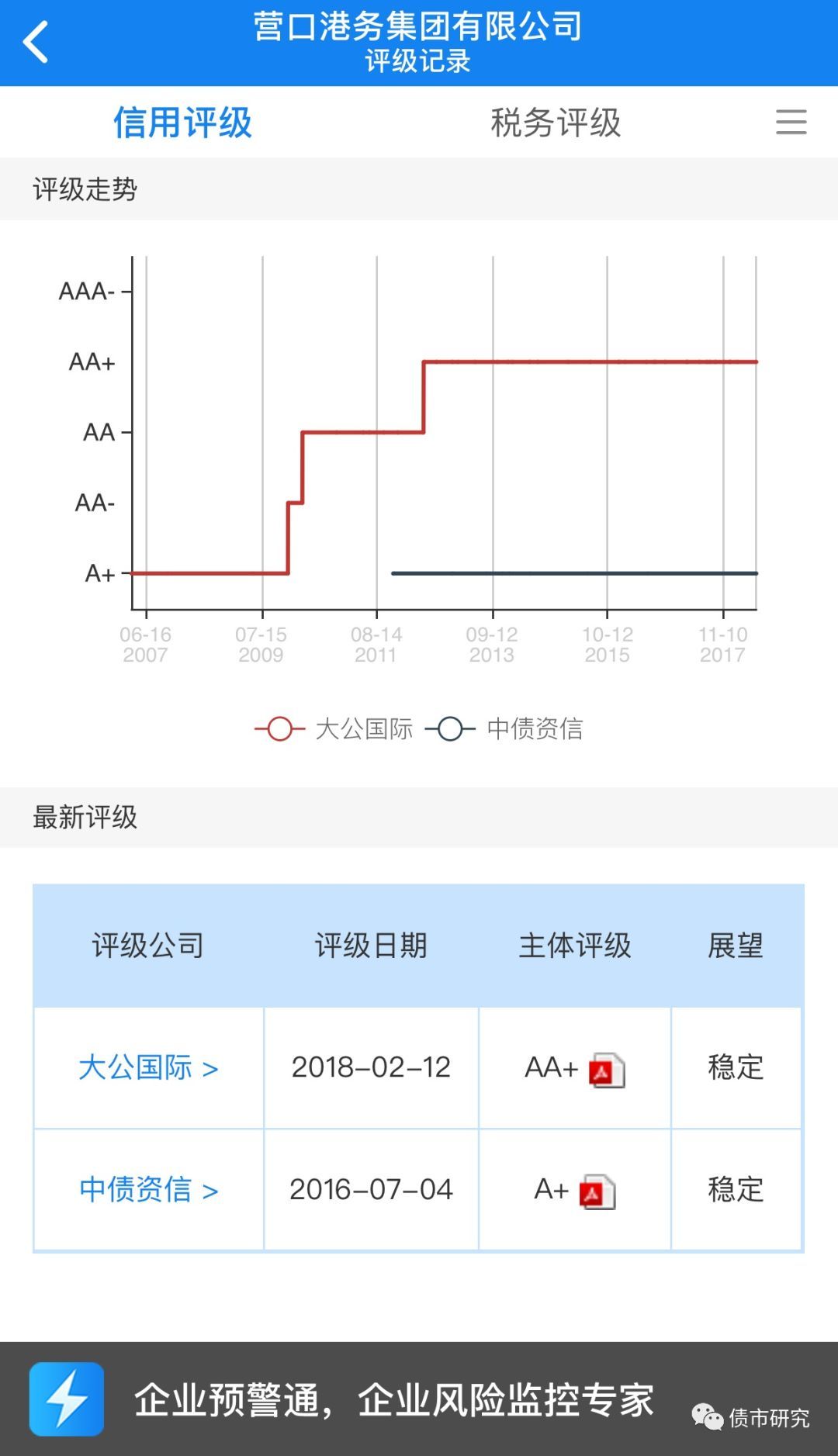Toggle the 中债资信 legend series
The height and width of the screenshot is (1456, 838).
(x=505, y=729)
